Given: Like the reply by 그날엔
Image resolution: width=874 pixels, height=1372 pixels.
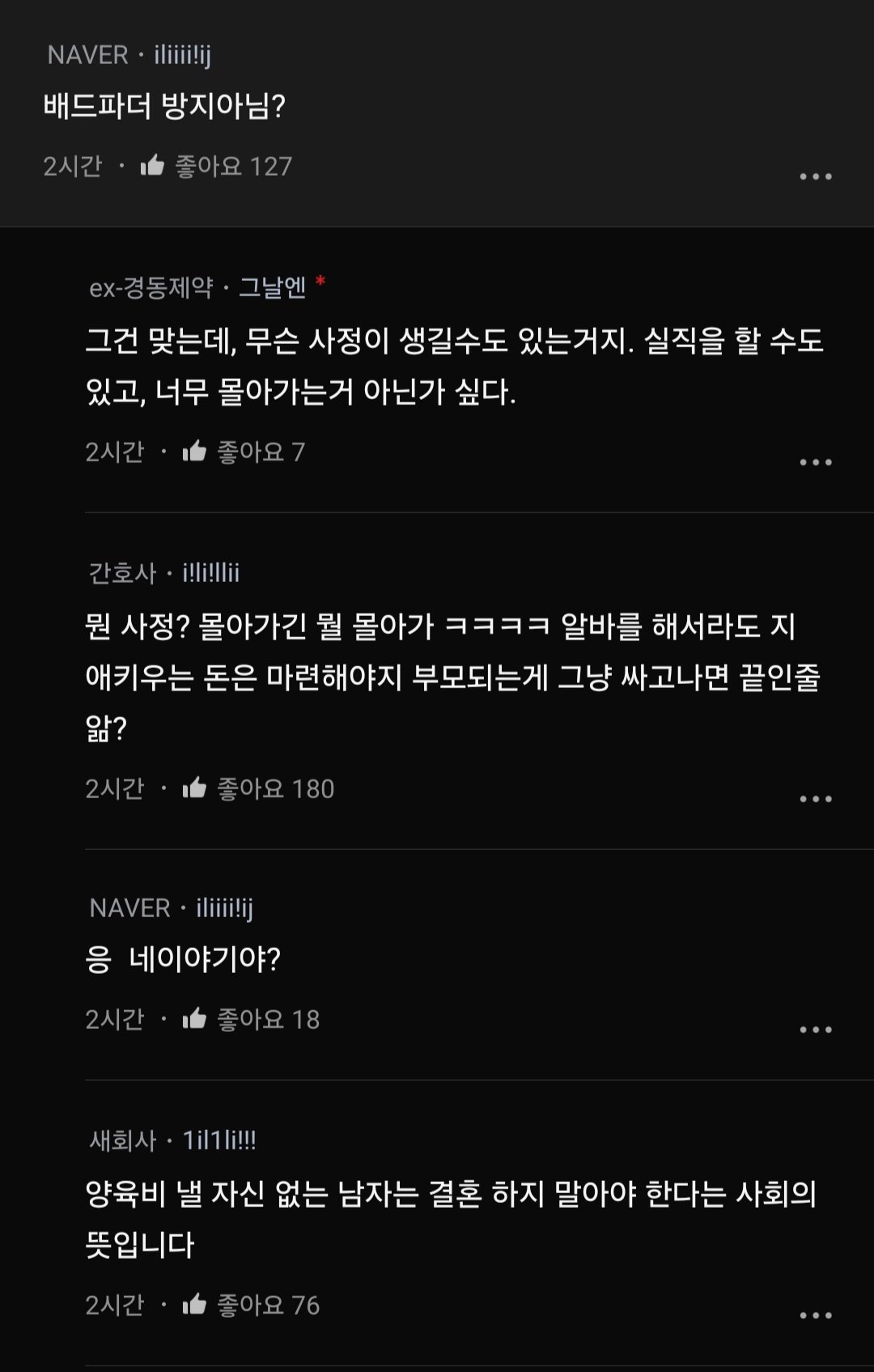Looking at the screenshot, I should [x=195, y=452].
